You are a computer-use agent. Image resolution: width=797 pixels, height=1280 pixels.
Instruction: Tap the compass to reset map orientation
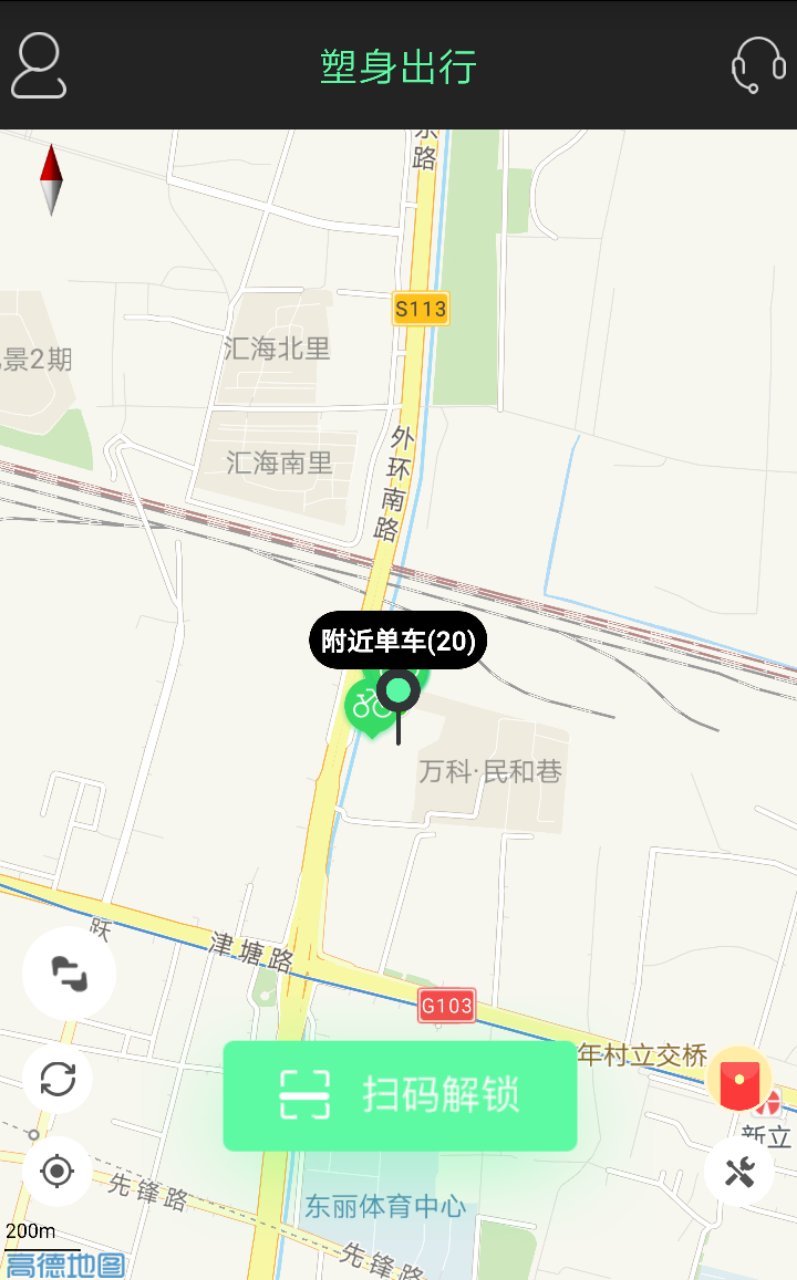(x=51, y=180)
